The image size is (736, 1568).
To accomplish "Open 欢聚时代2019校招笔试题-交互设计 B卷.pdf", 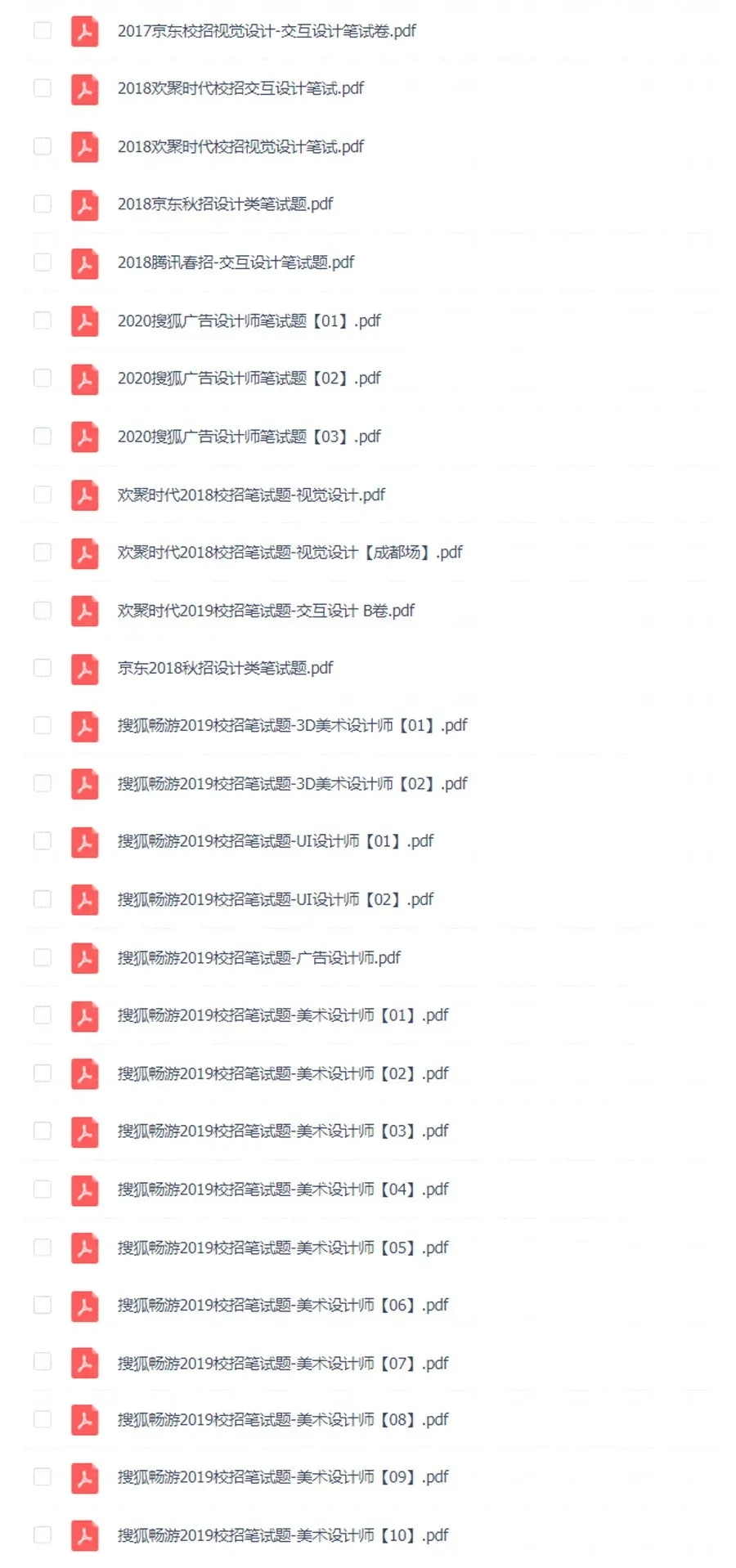I will (266, 611).
